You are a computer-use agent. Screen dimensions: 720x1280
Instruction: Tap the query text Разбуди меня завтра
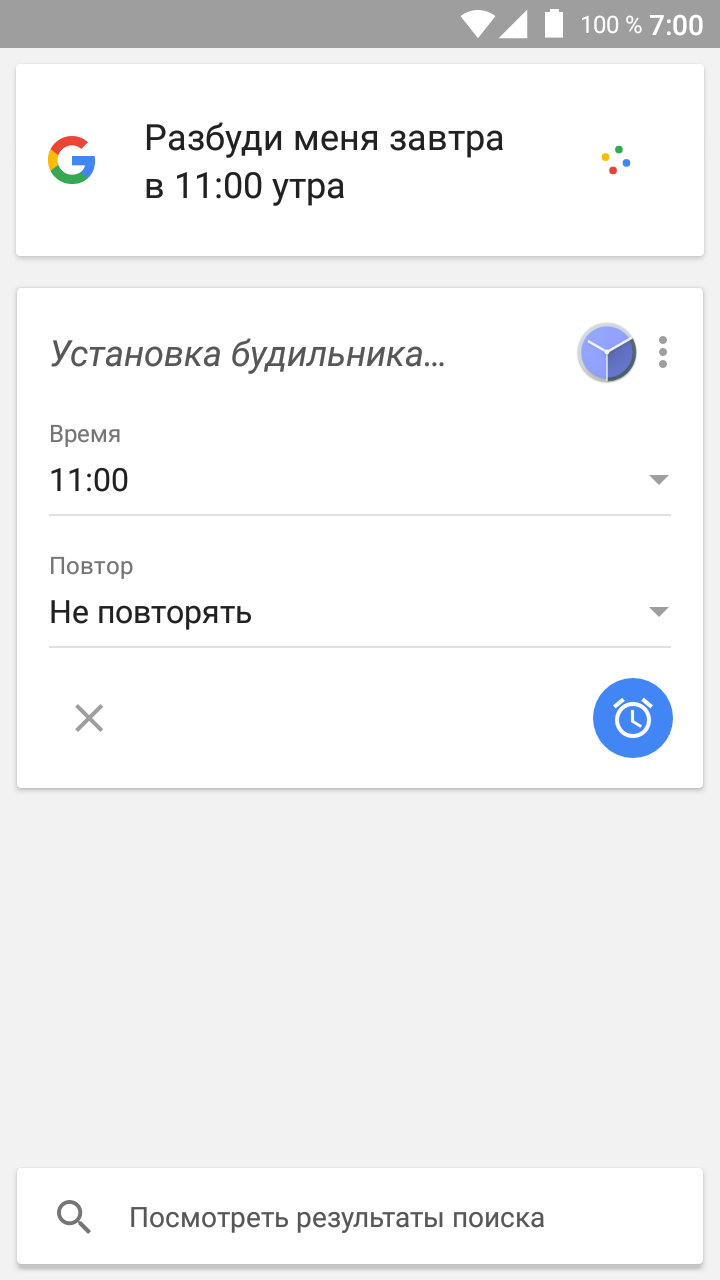pos(324,139)
